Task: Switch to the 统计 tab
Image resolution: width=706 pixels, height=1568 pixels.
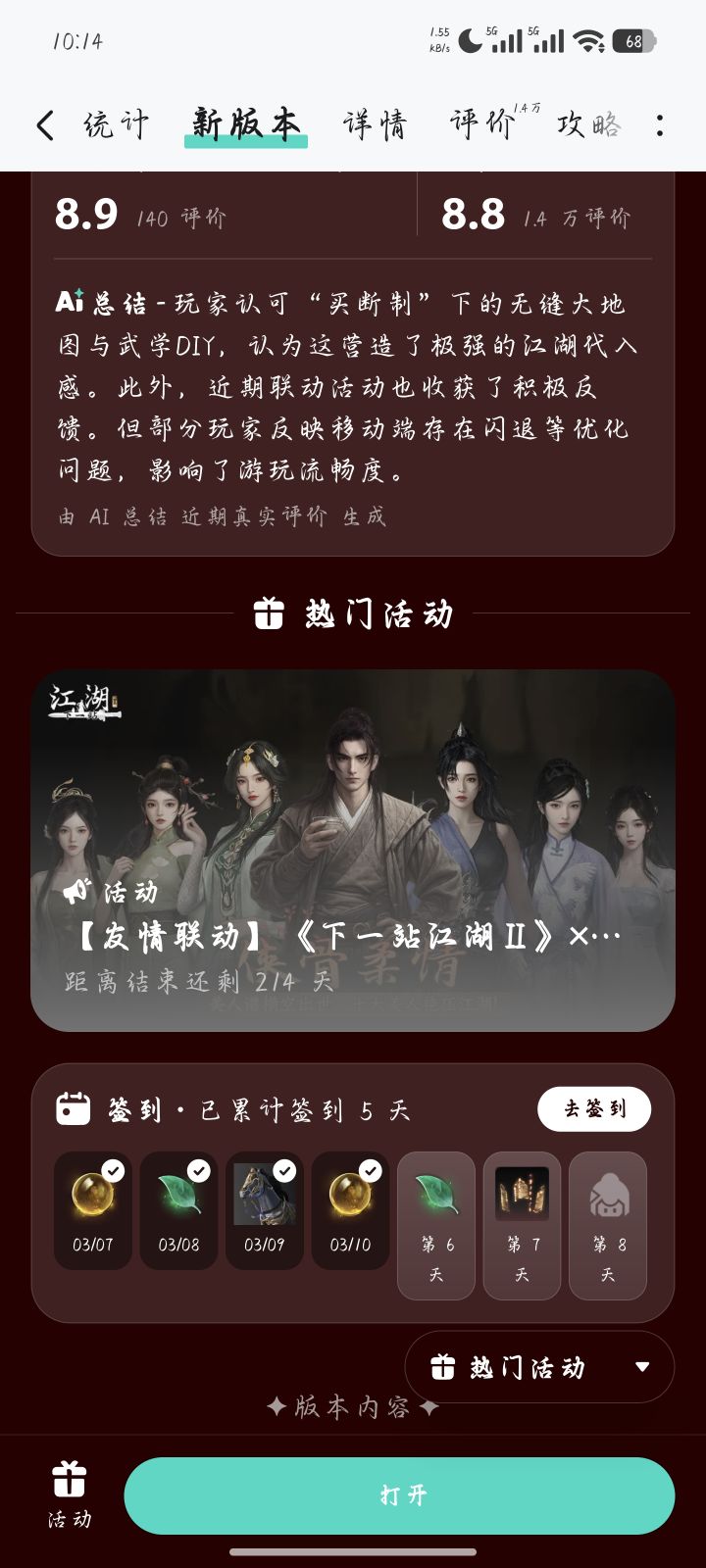Action: pos(116,125)
